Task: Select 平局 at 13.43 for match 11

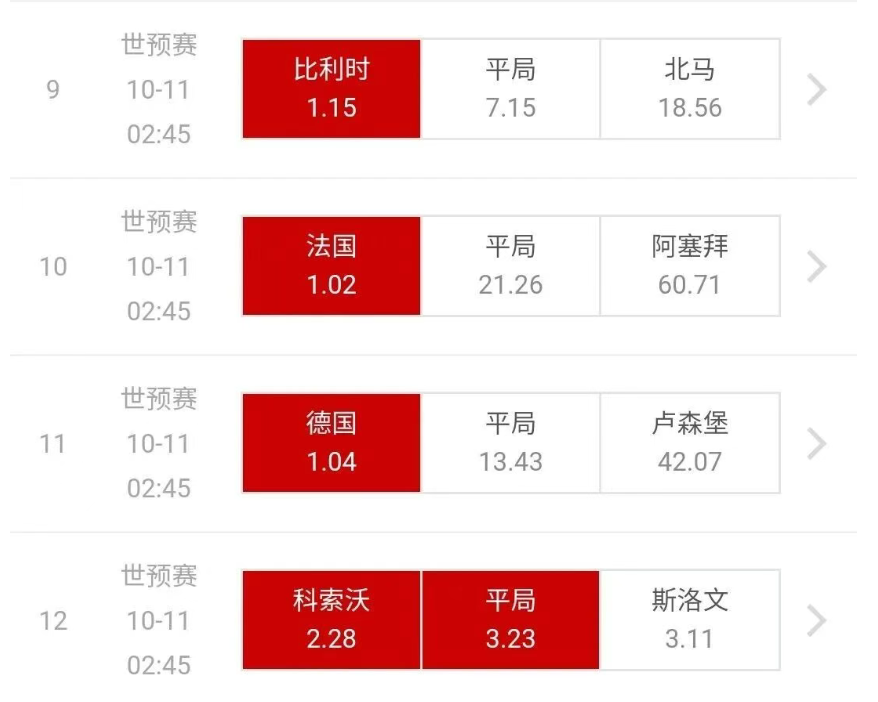Action: coord(510,443)
